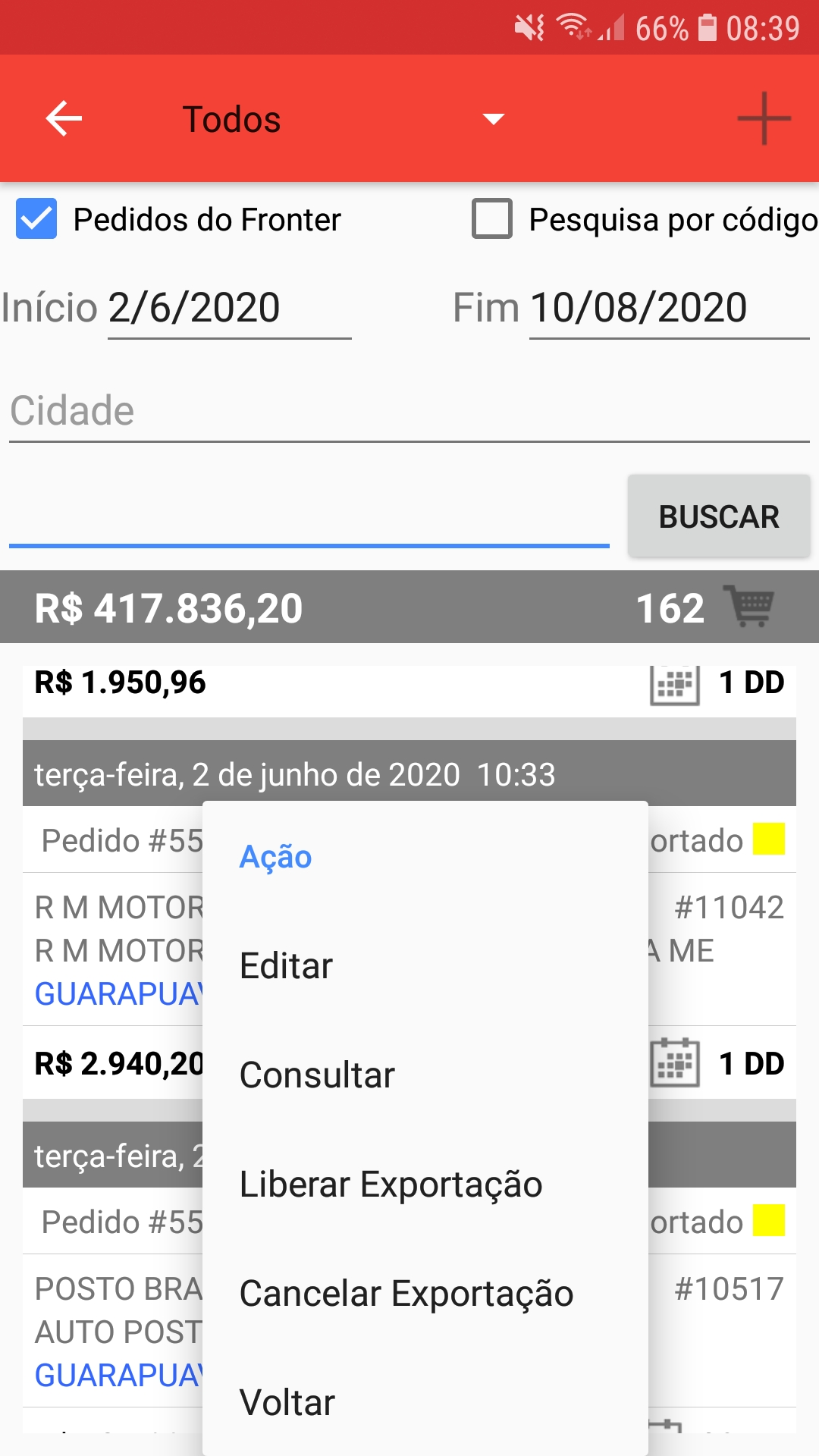Uncheck Pedidos do Fronter checkbox
819x1456 pixels.
coord(36,219)
